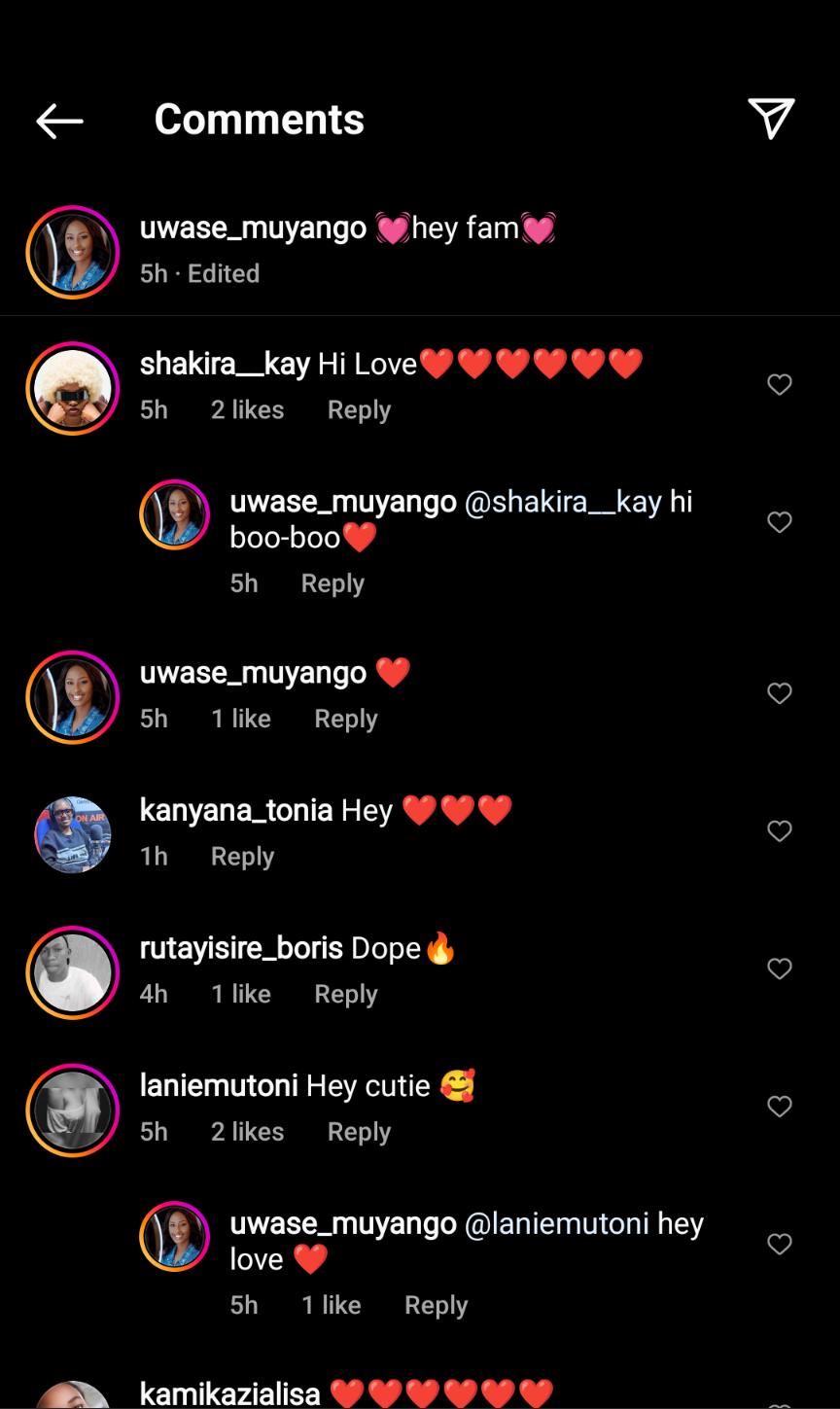The image size is (840, 1409).
Task: Reply to uwase_muyango's boo-boo comment
Action: point(332,583)
